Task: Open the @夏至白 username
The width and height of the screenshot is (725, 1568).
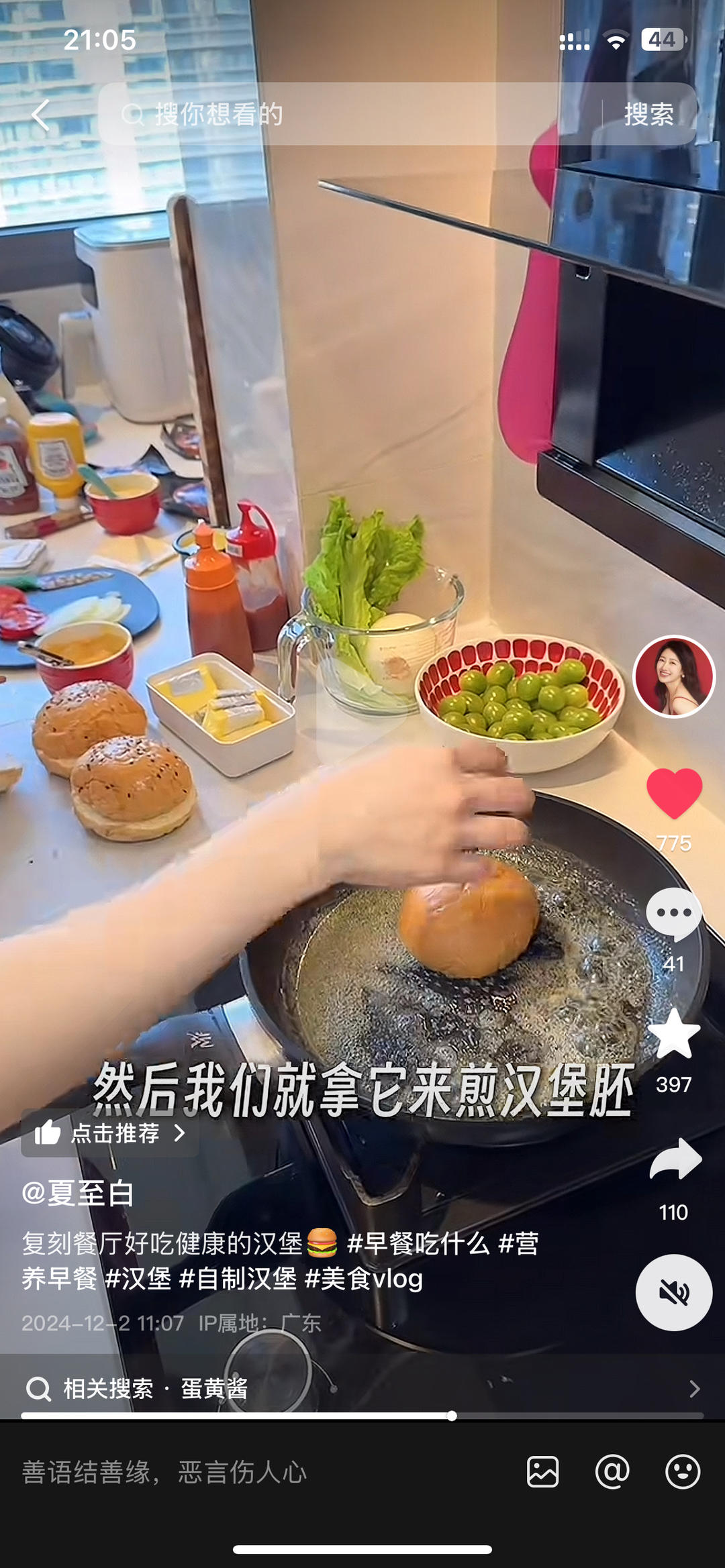Action: tap(78, 1194)
